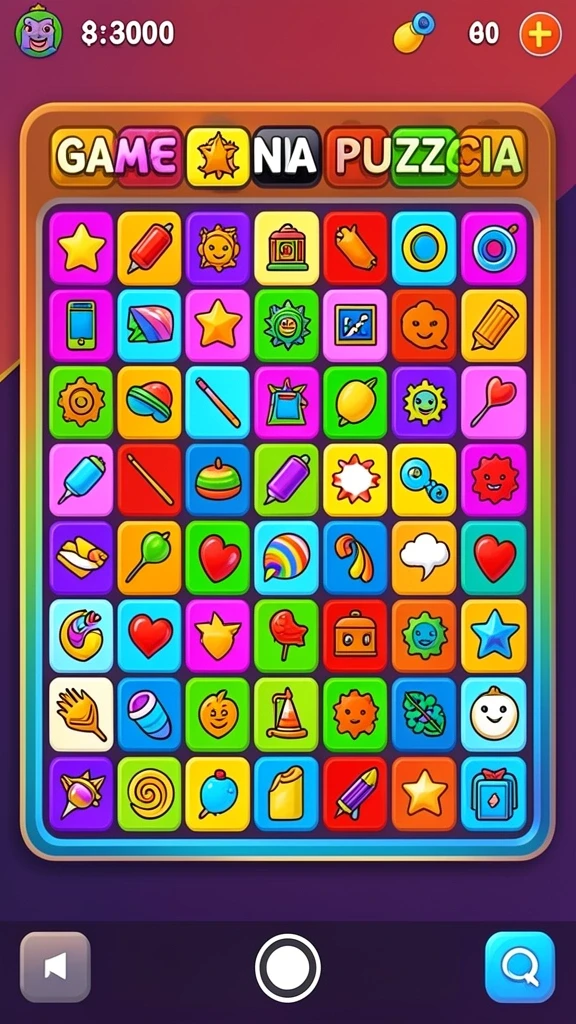Pick the gift box tile on blue
Image resolution: width=576 pixels, height=1024 pixels.
point(494,793)
